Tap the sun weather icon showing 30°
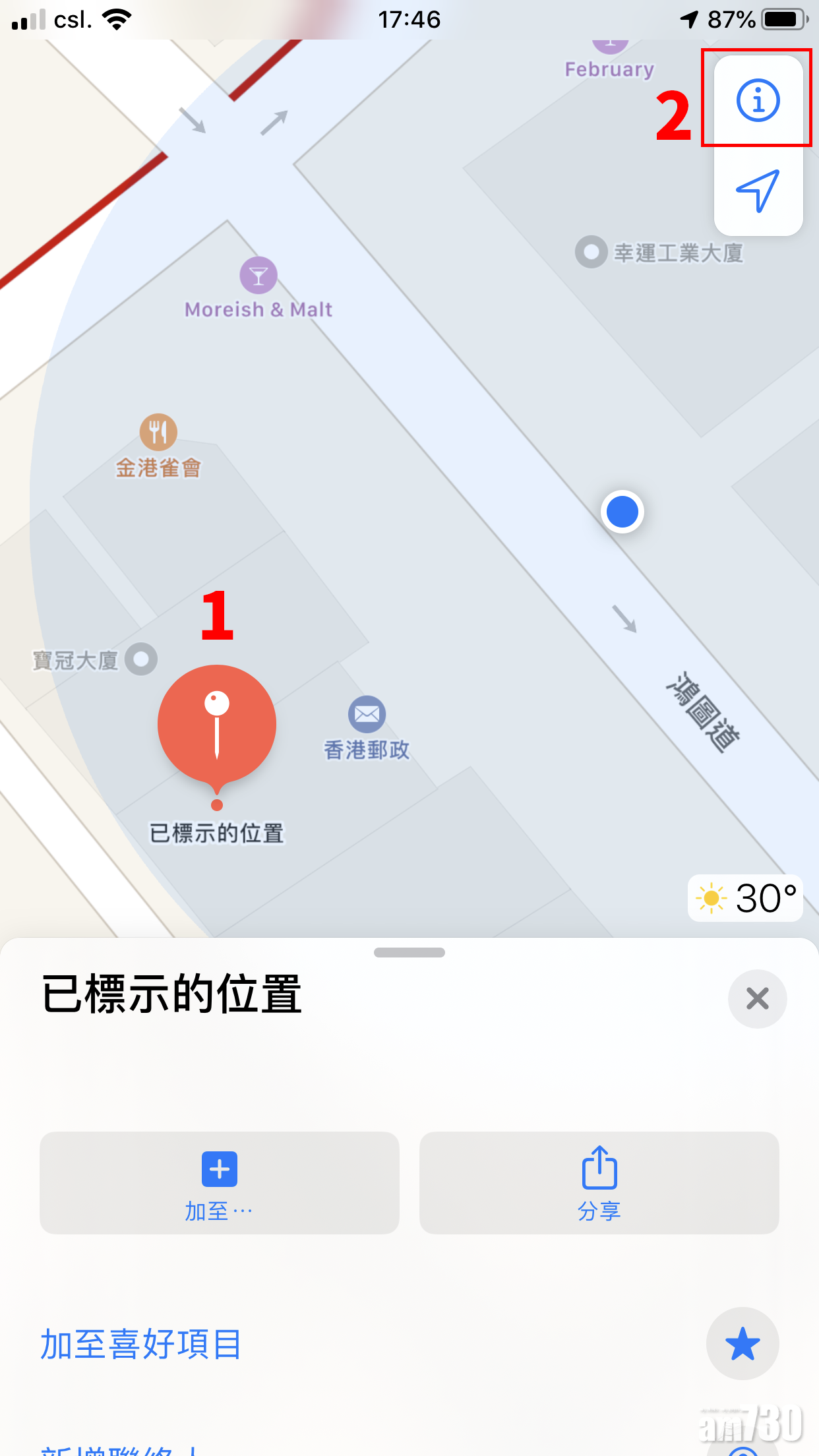Image resolution: width=819 pixels, height=1456 pixels. (x=710, y=897)
